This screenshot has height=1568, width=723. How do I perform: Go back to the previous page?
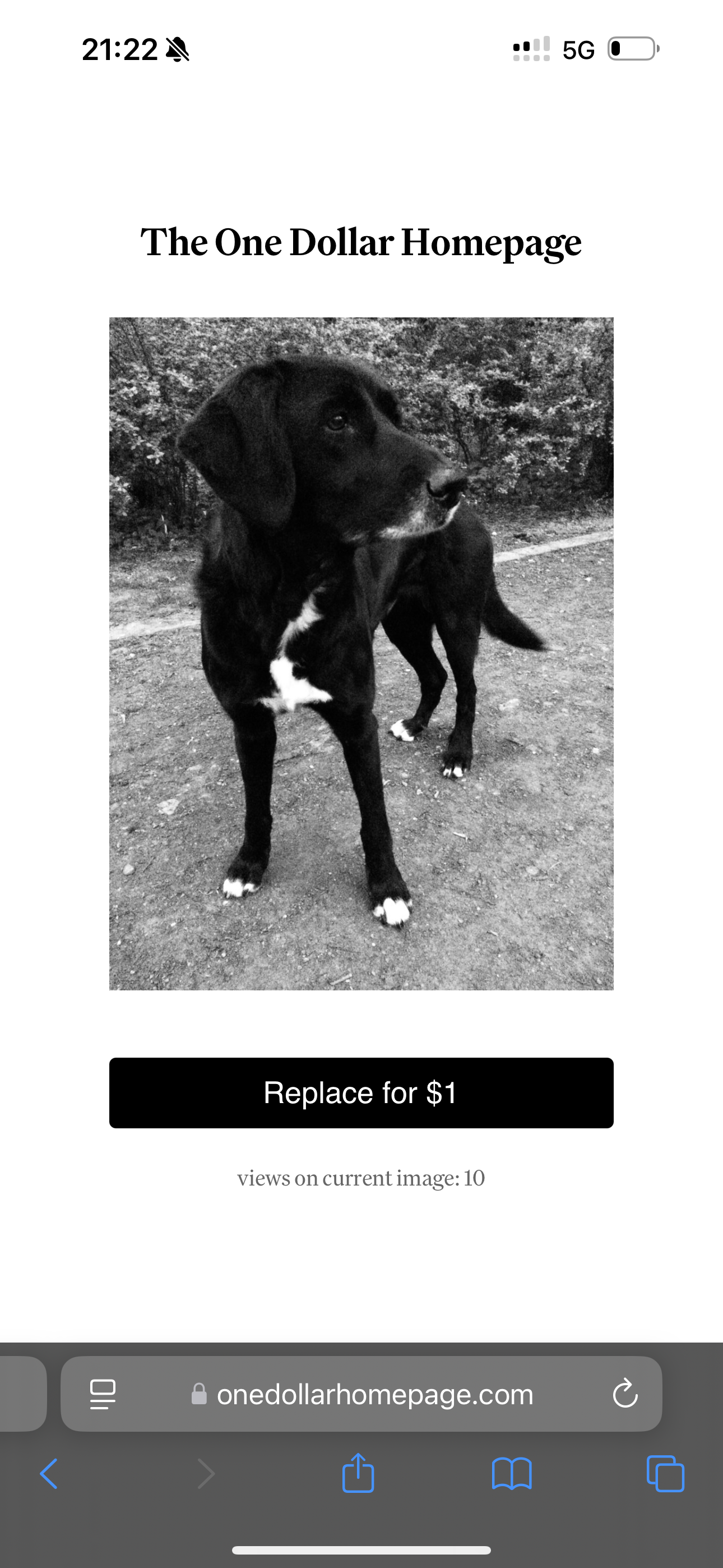click(49, 1474)
